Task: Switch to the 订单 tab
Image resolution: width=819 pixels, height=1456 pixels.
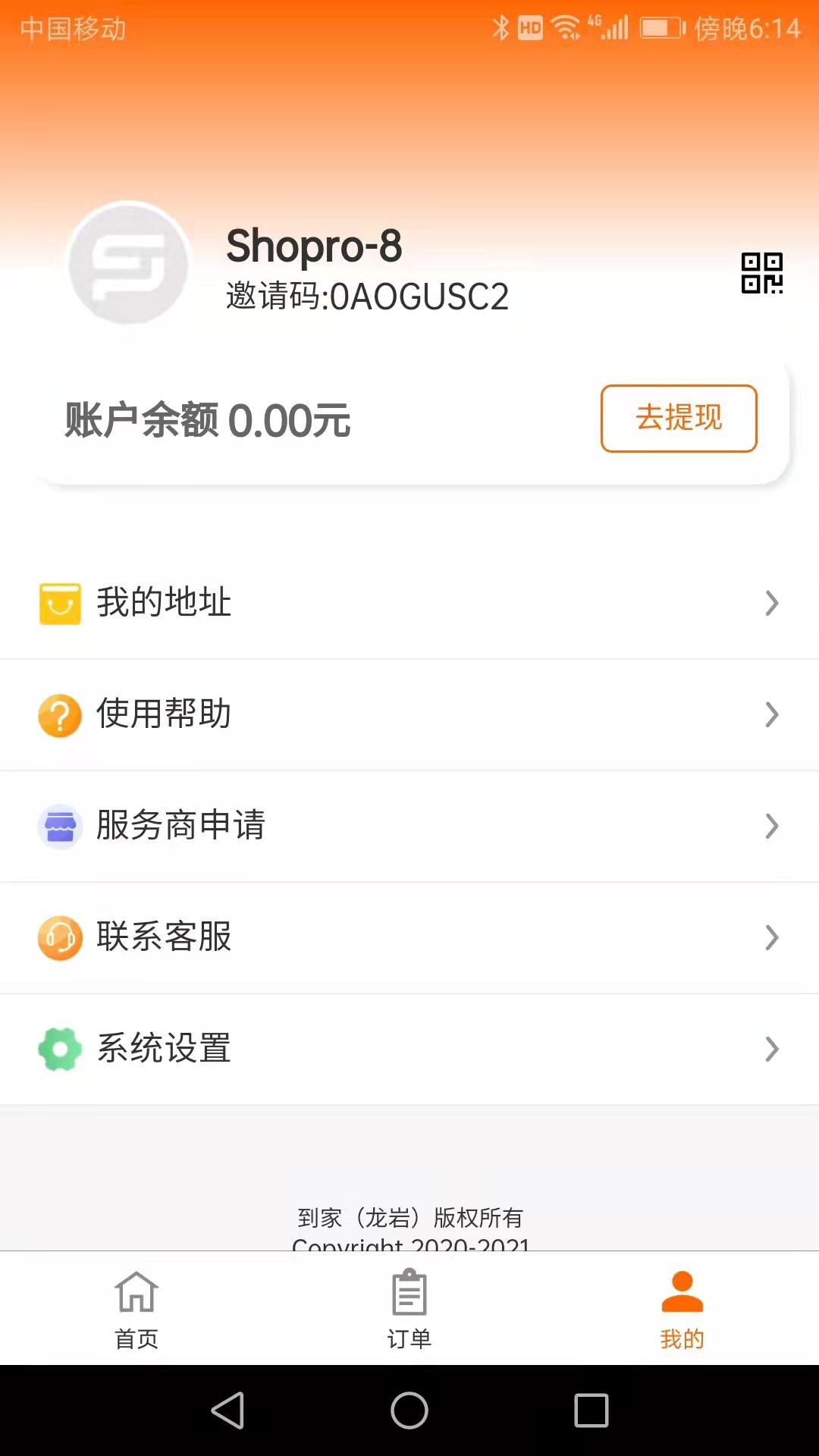Action: (x=409, y=1310)
